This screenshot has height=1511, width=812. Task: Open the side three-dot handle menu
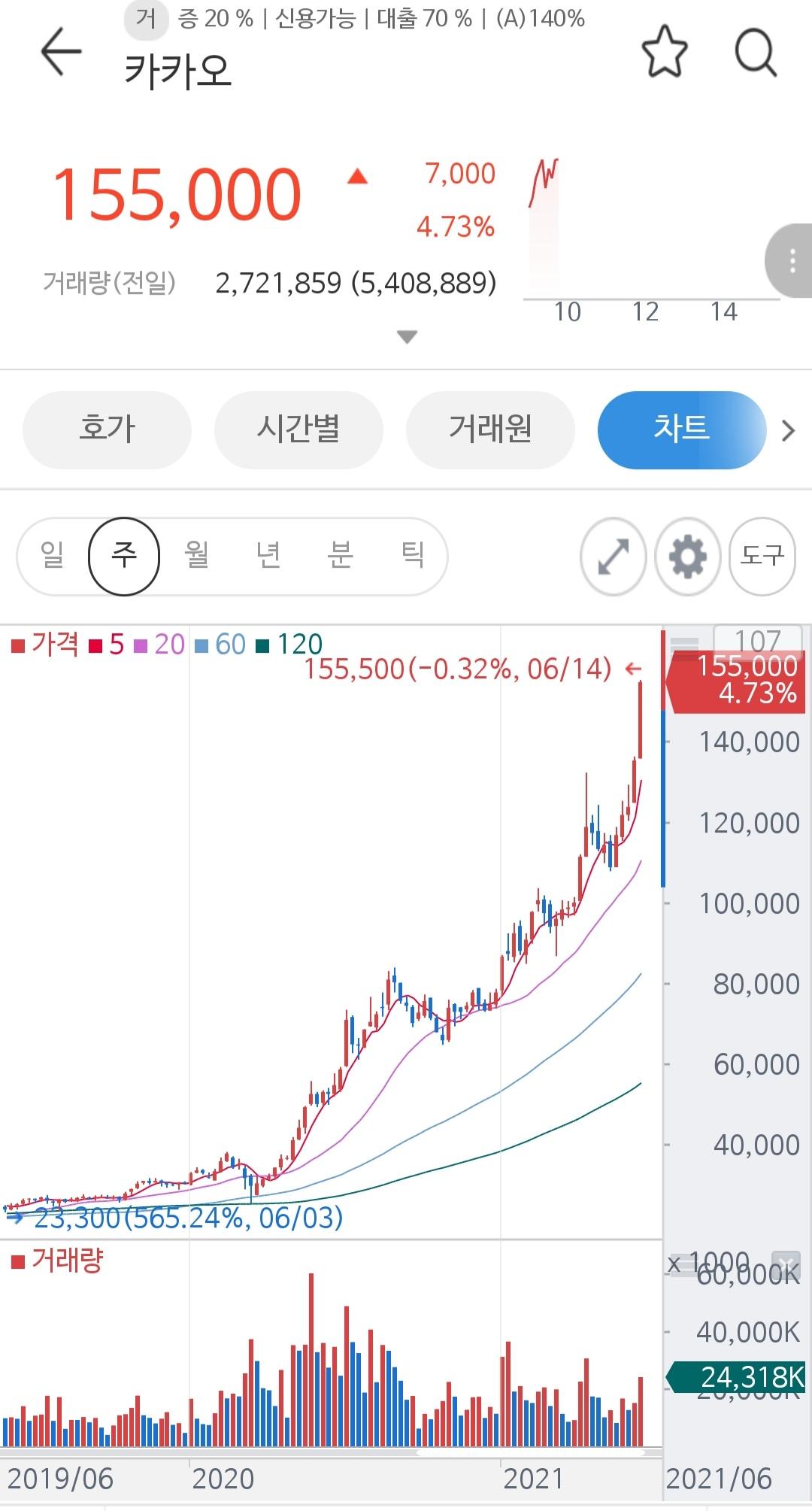(792, 261)
